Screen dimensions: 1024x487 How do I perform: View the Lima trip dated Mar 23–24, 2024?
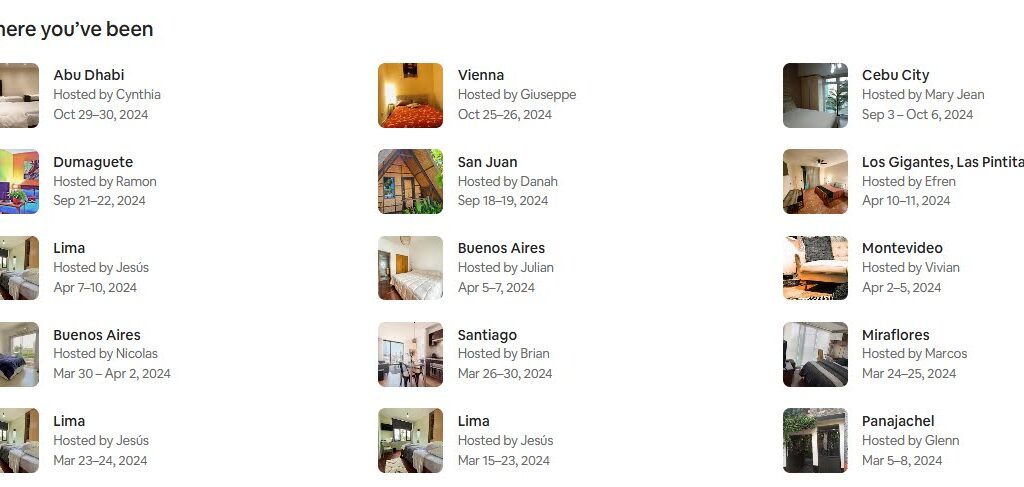pos(69,421)
